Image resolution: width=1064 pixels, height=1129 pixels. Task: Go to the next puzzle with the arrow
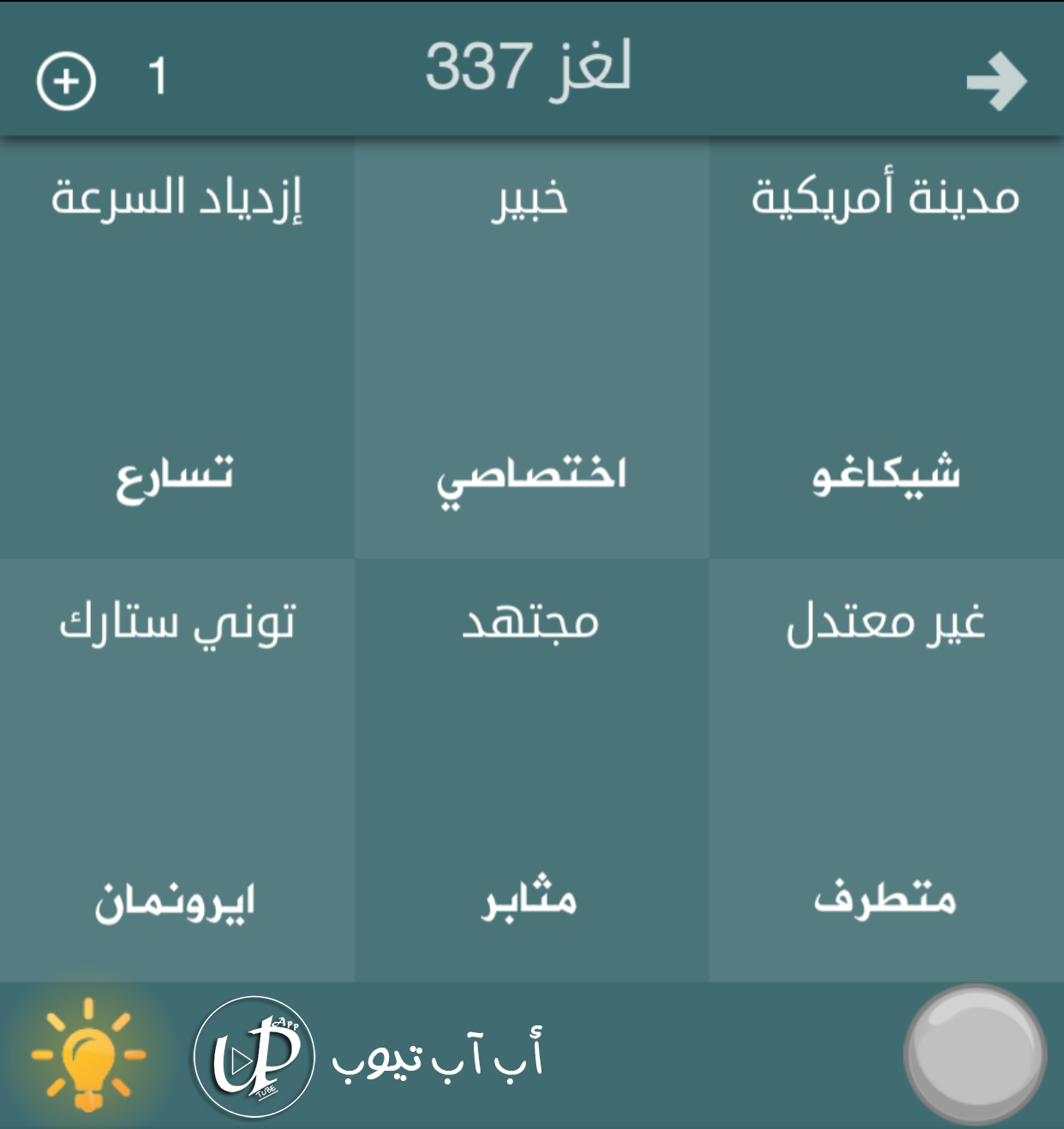pos(995,82)
